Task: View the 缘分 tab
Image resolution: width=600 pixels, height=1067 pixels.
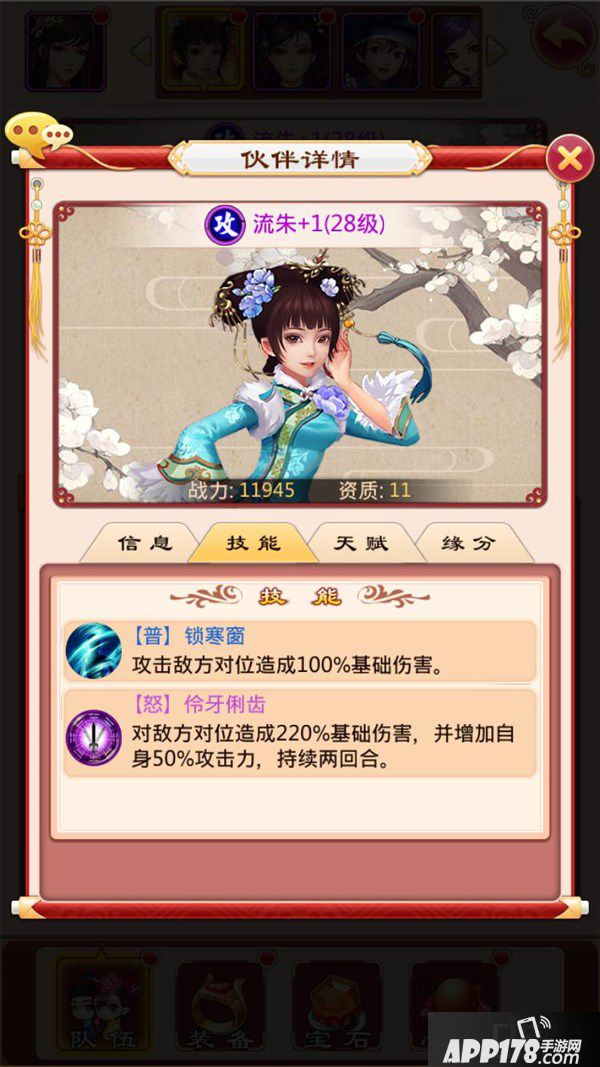Action: point(469,544)
